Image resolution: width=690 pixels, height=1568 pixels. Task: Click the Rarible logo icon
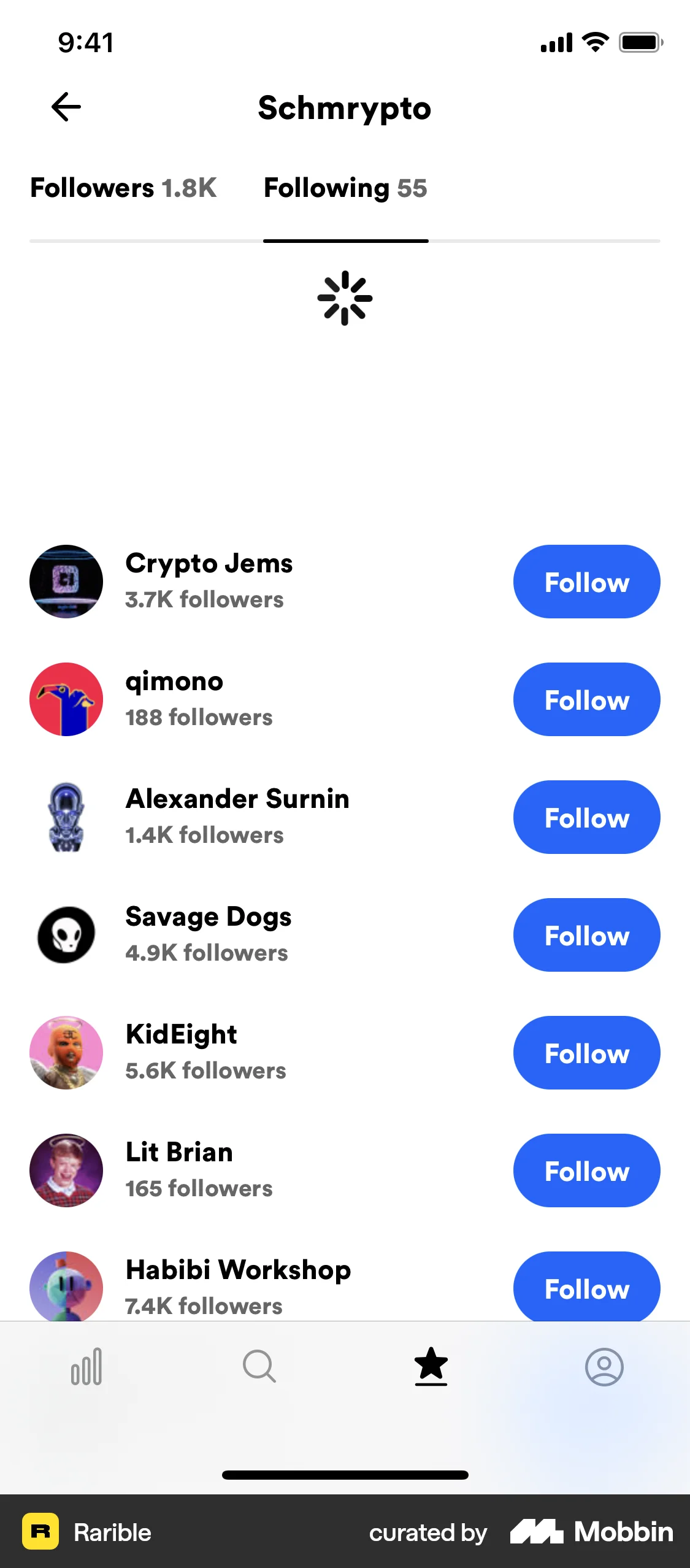tap(40, 1532)
